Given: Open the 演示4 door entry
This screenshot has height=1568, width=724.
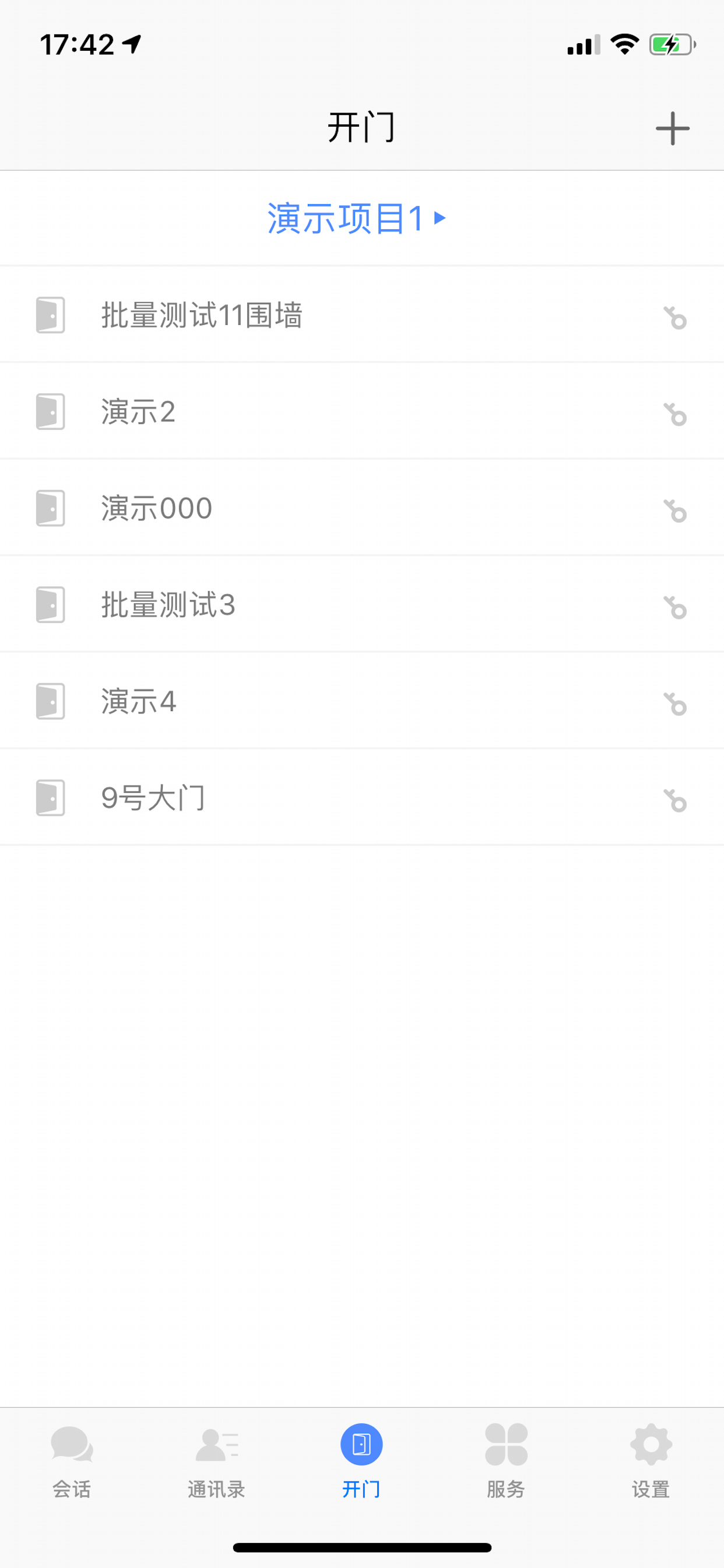Looking at the screenshot, I should click(x=362, y=701).
